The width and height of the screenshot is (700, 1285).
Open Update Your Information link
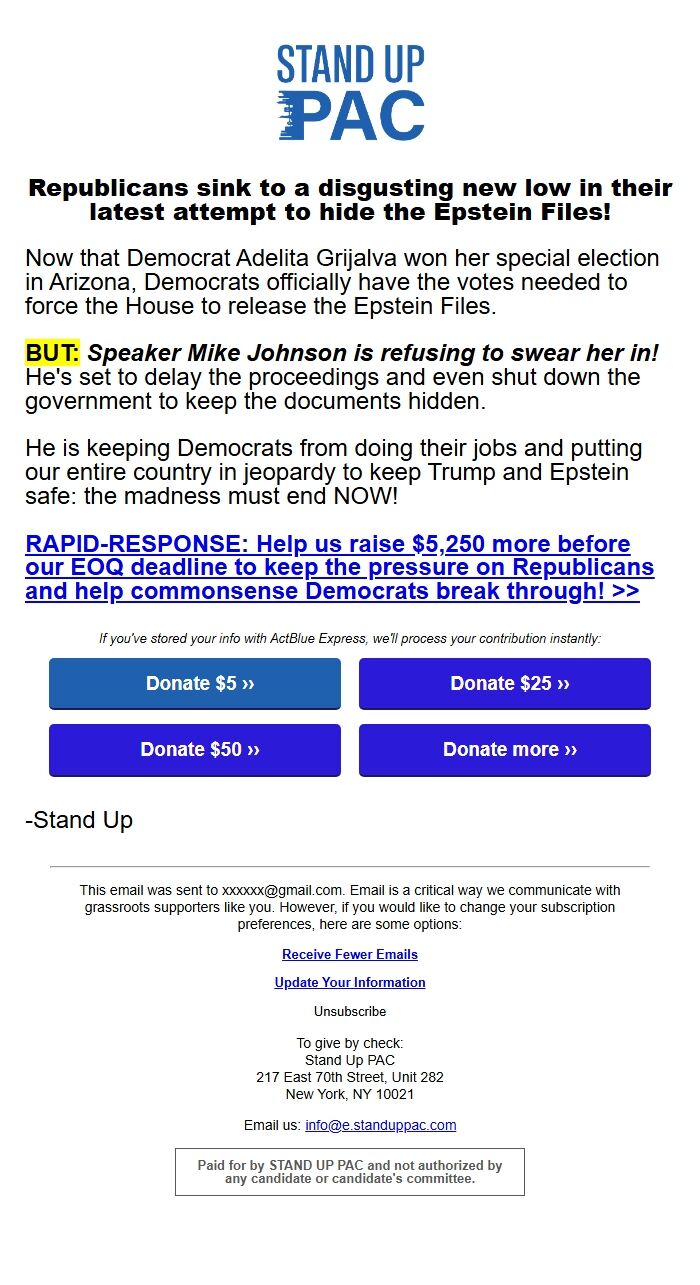point(350,983)
